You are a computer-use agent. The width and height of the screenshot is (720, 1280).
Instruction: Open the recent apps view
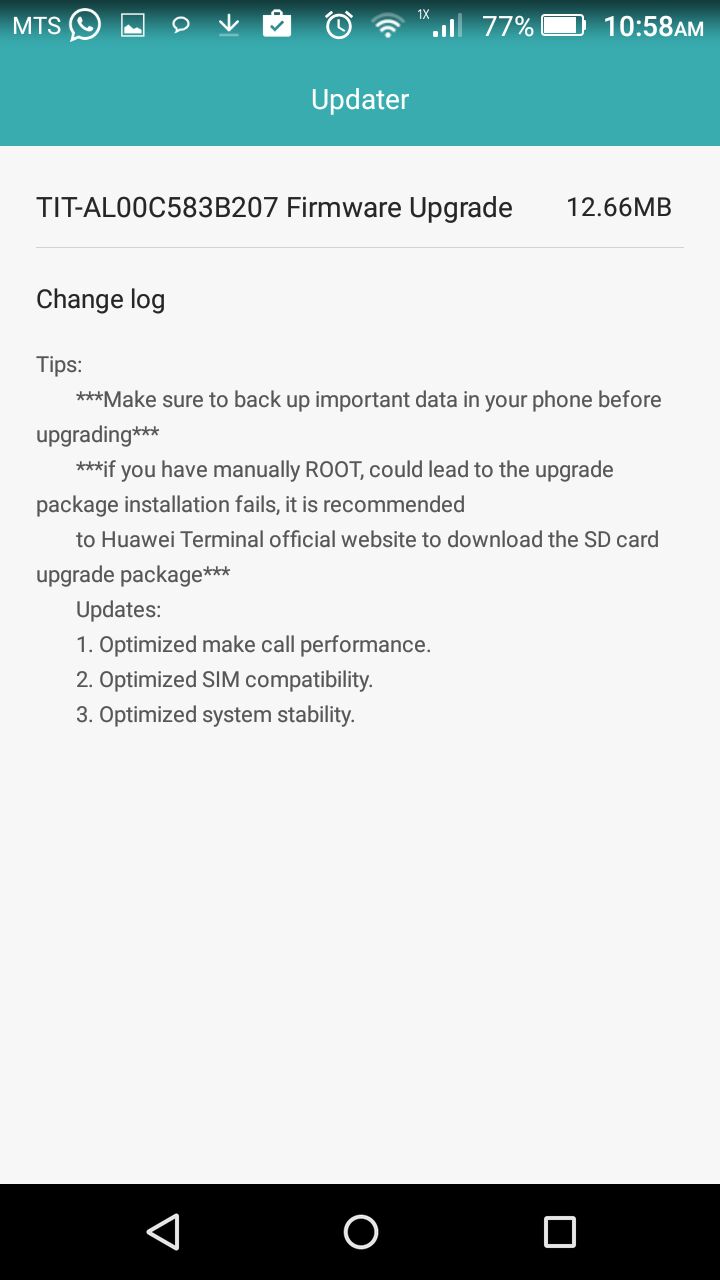[x=559, y=1232]
